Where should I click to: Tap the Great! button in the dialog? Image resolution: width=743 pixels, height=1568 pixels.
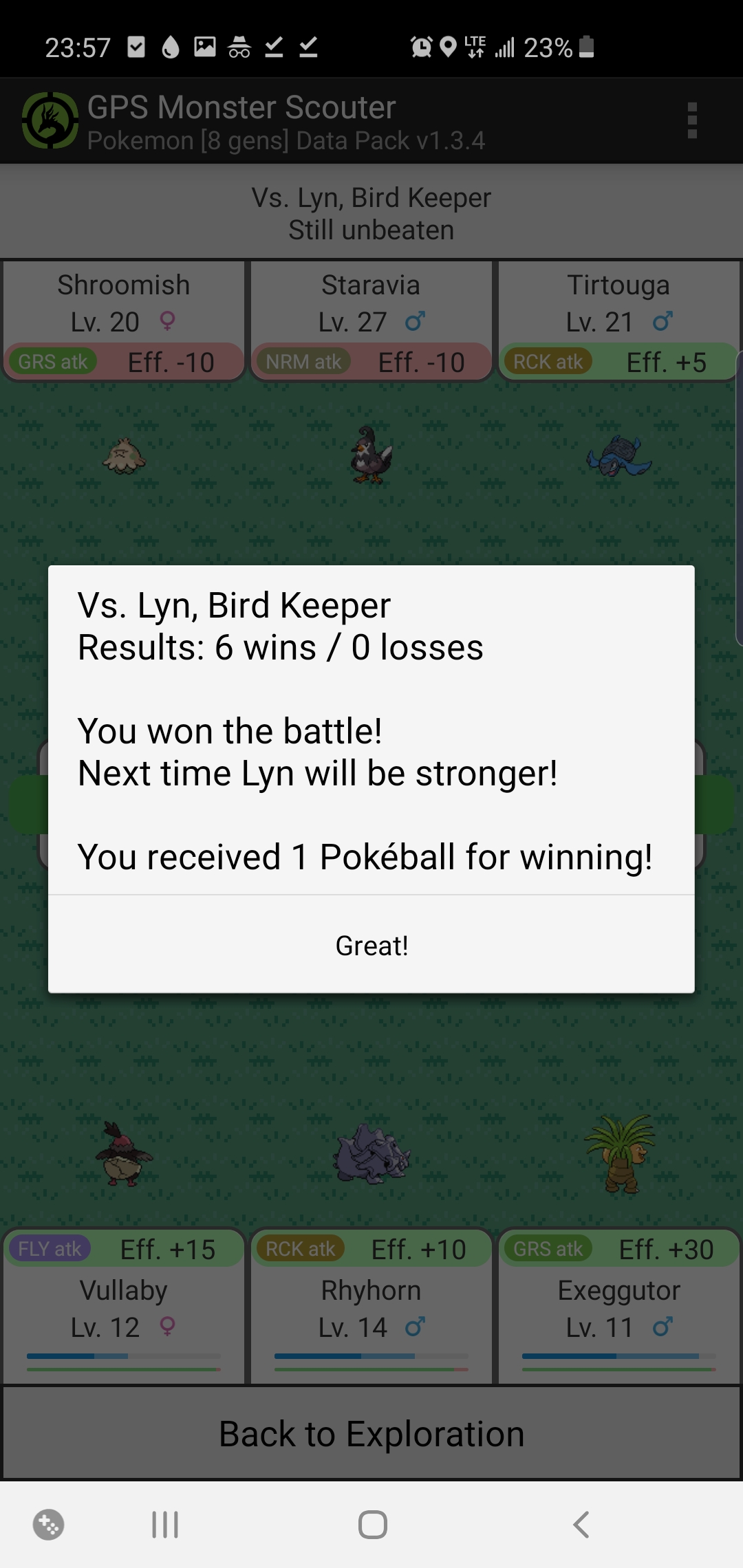coord(371,946)
